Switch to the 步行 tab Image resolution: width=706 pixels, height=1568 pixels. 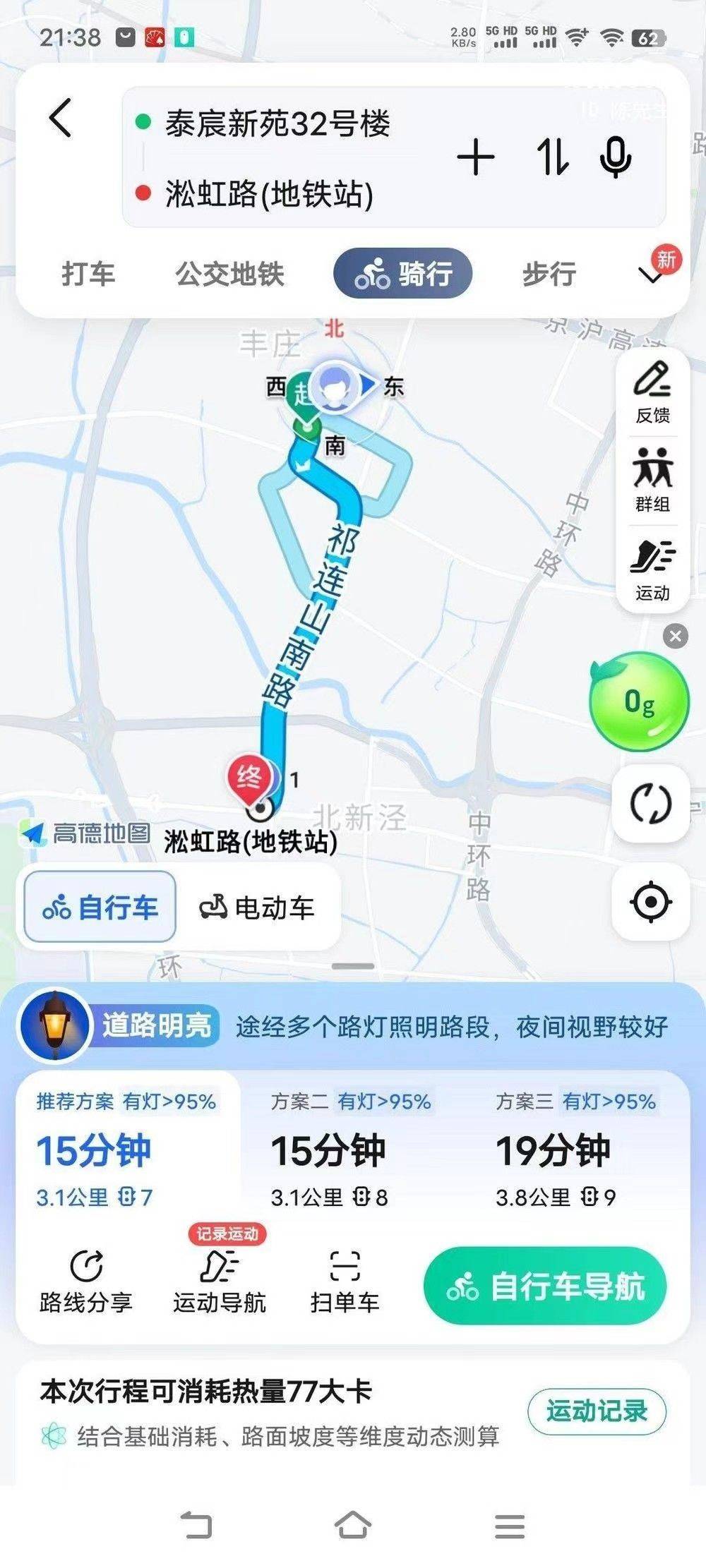(x=549, y=274)
